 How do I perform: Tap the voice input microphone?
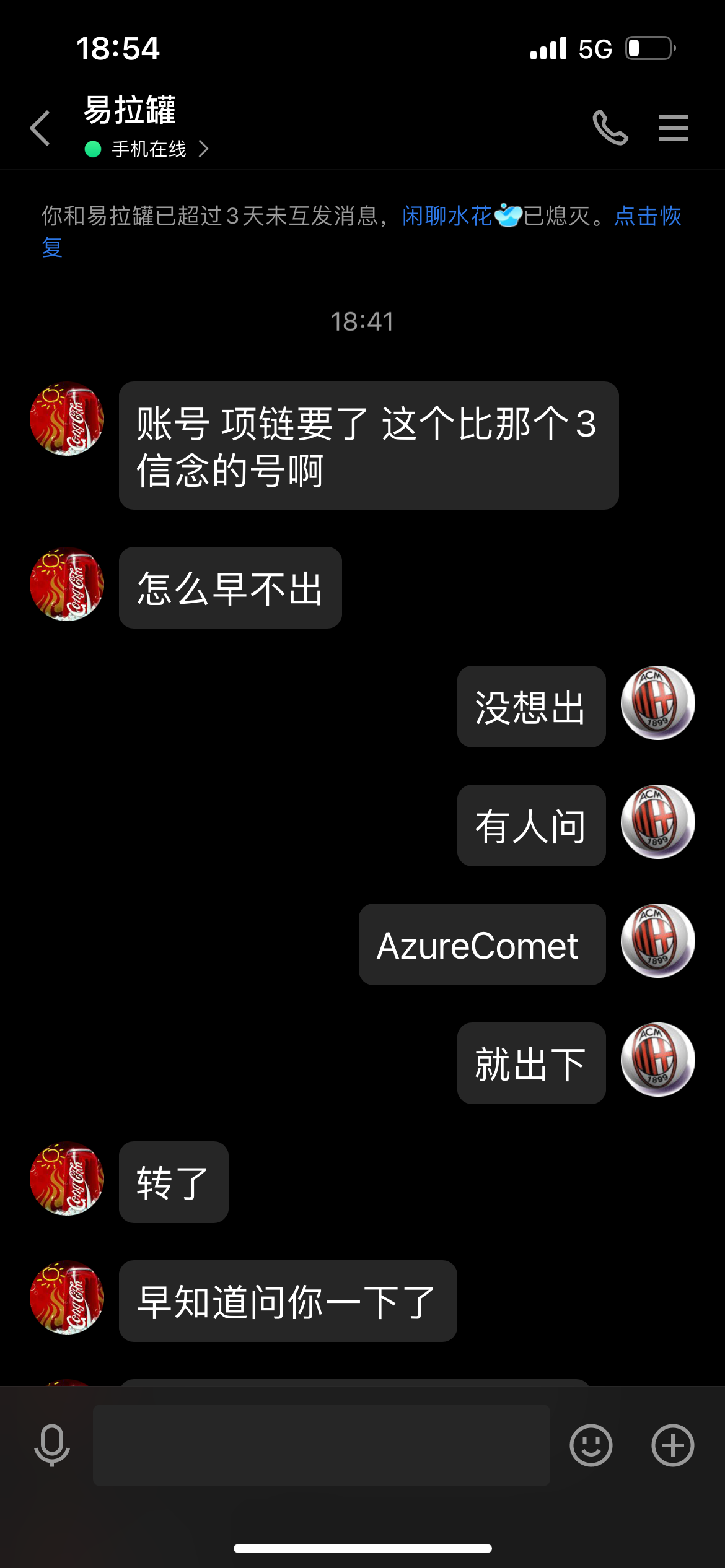point(52,1445)
